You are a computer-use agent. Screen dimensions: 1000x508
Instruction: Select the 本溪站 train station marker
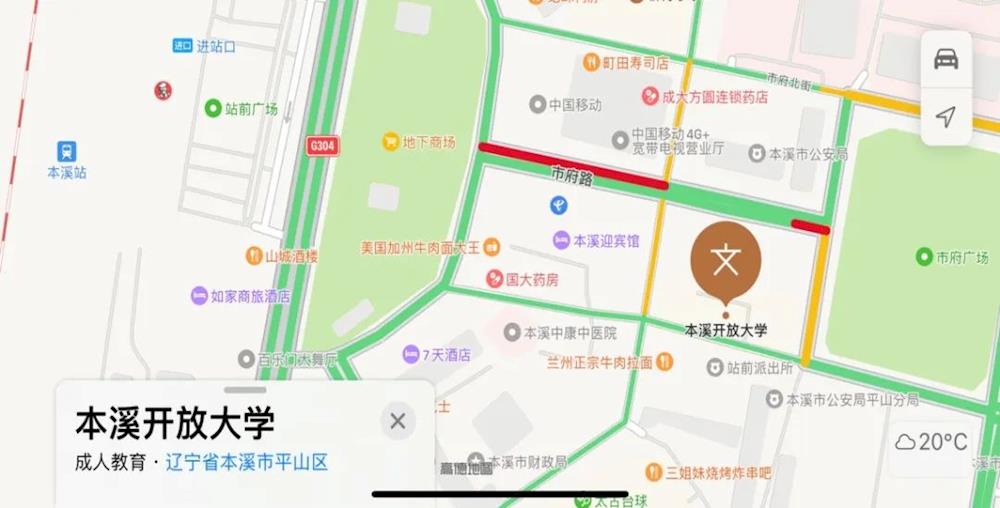[x=67, y=152]
